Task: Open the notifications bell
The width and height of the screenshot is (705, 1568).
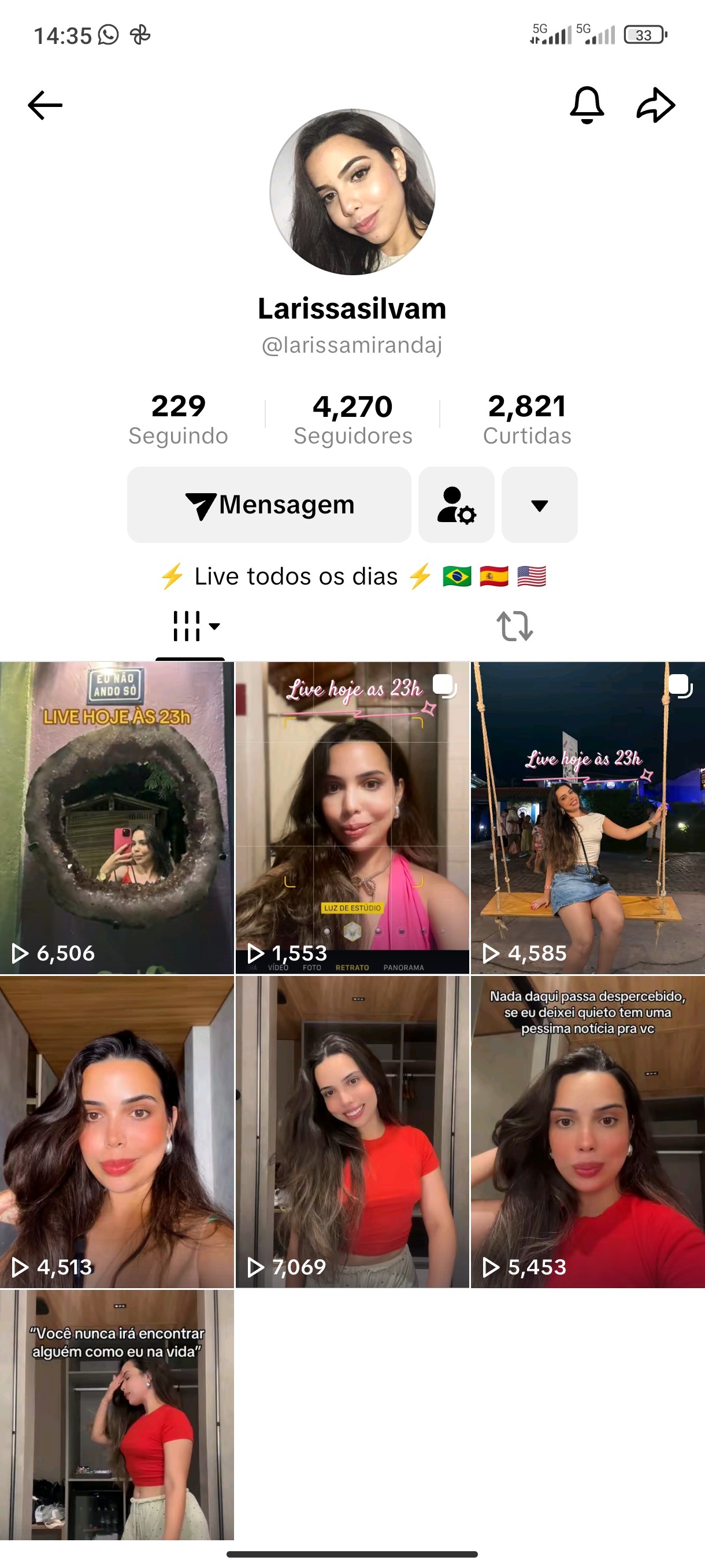Action: 587,105
